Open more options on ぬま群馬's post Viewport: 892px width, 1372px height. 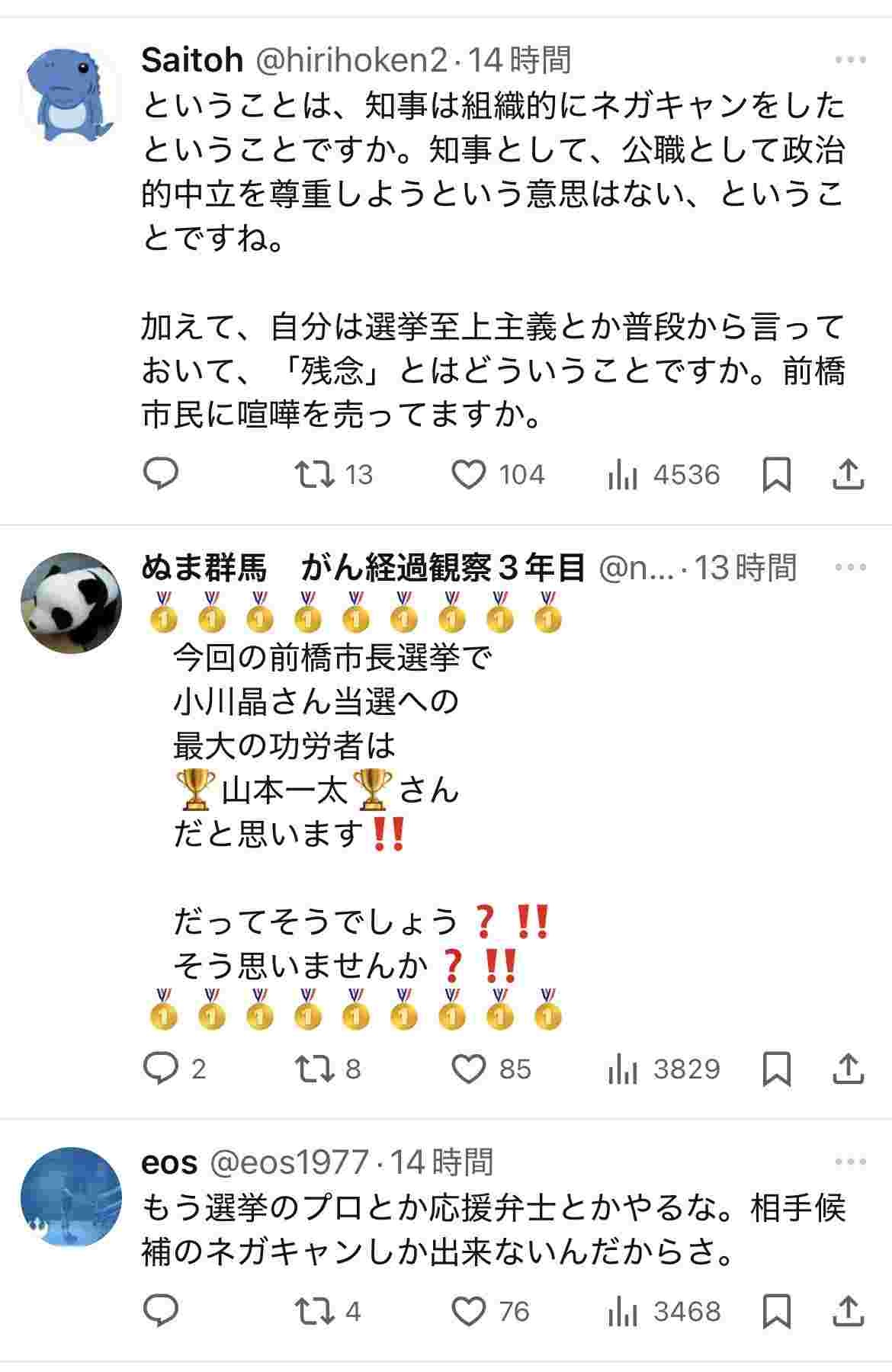tap(850, 568)
